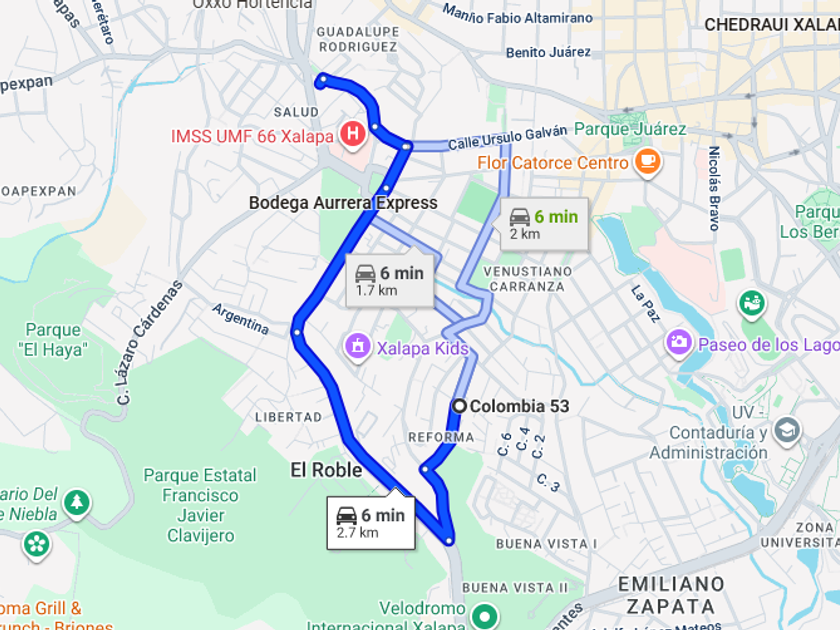
Task: Choose the 6 min 2.7 km route
Action: (x=370, y=523)
